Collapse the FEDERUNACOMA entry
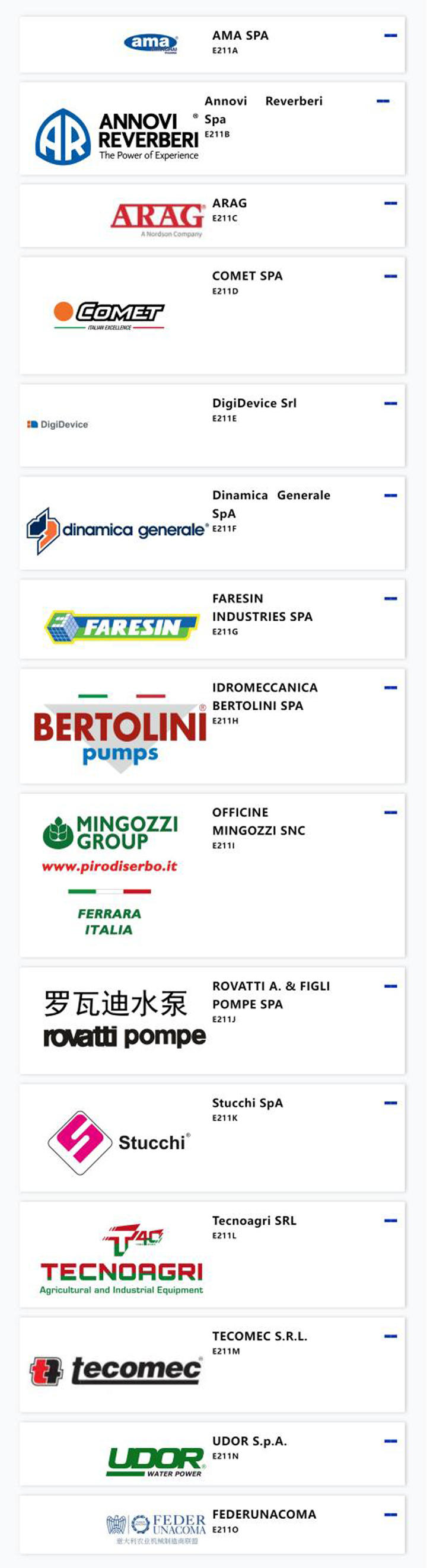Screen dimensions: 427x1568 click(x=390, y=1515)
